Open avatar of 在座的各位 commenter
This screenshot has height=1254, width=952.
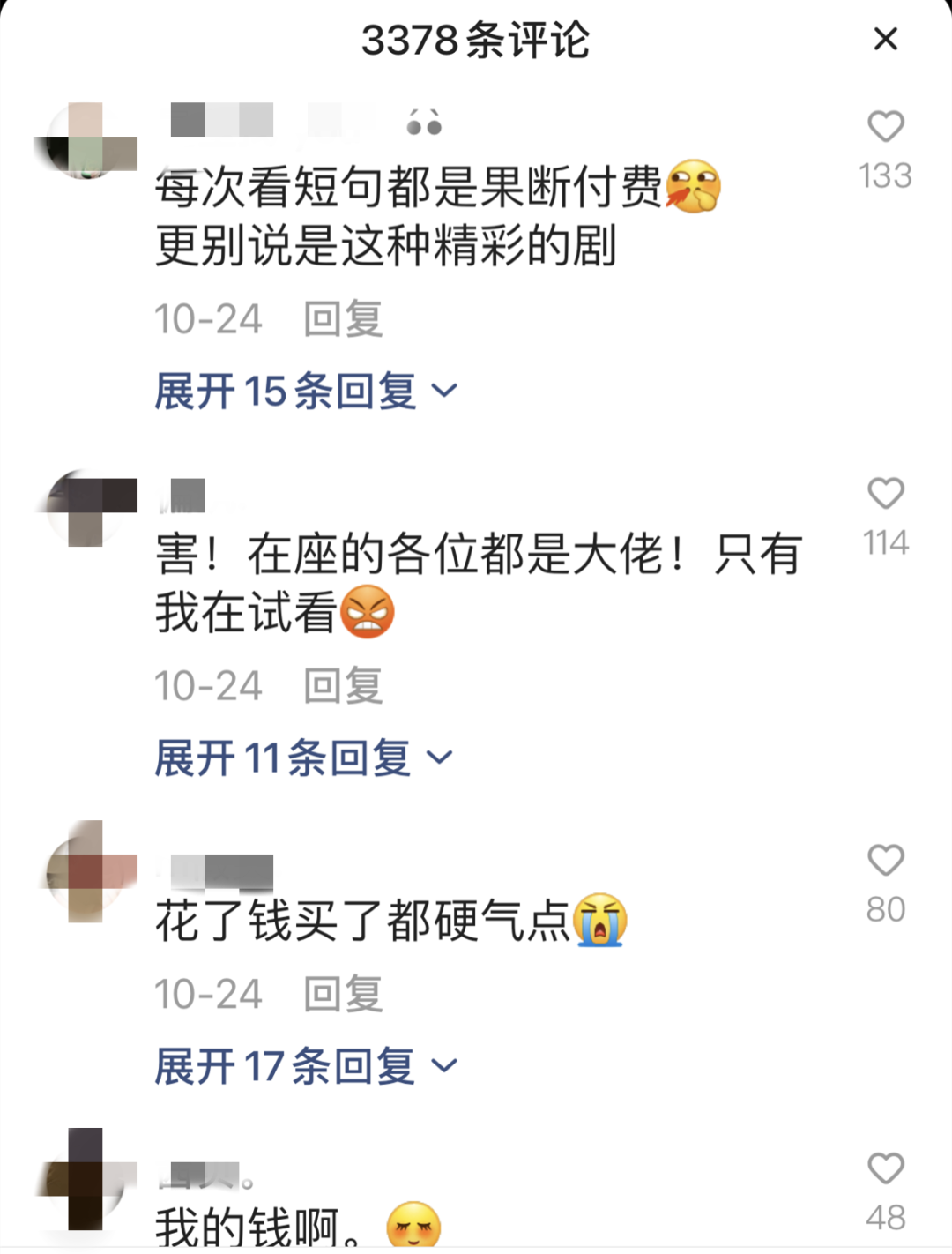[86, 508]
